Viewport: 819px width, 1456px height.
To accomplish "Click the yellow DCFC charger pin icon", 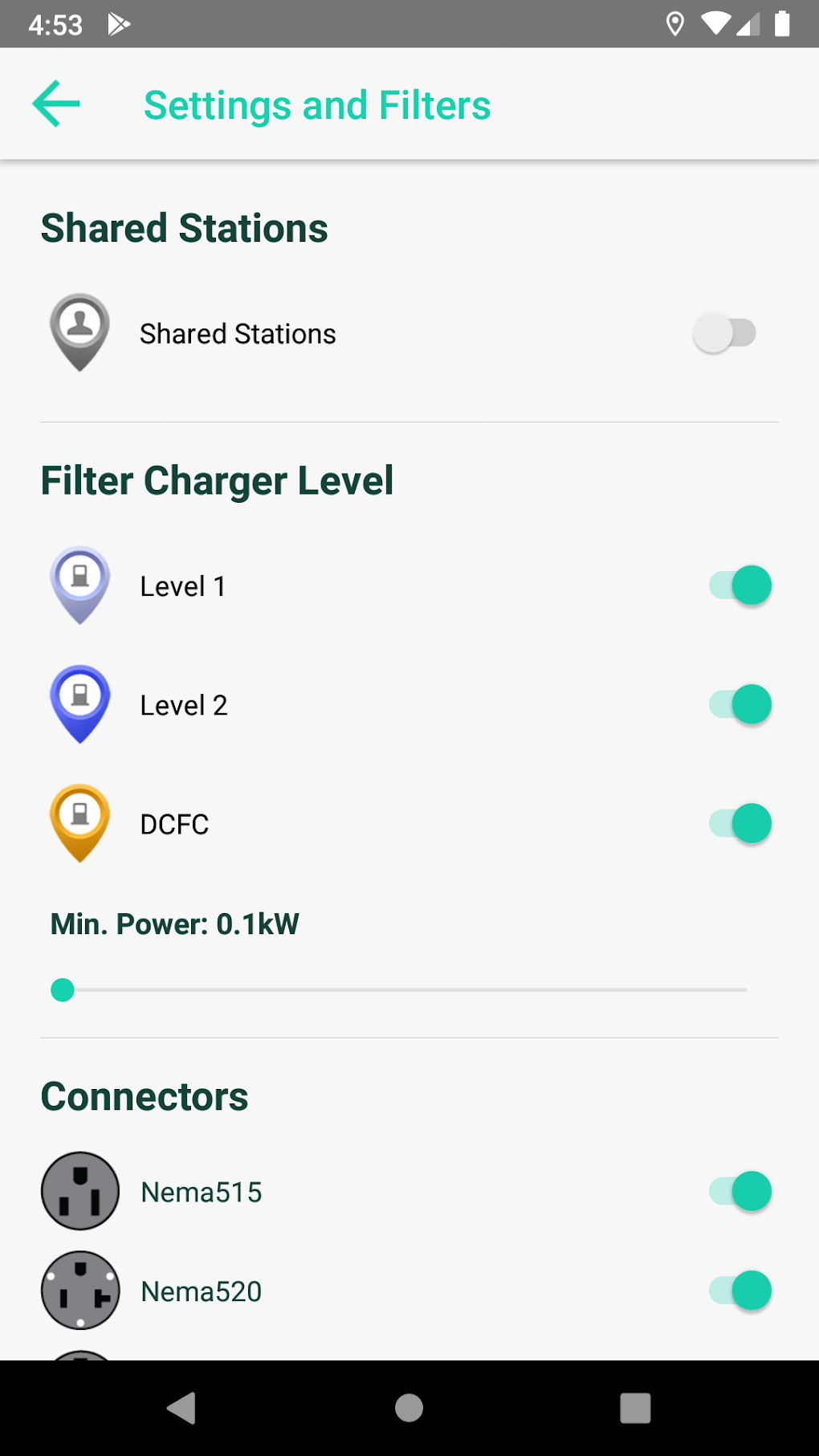I will [x=79, y=823].
